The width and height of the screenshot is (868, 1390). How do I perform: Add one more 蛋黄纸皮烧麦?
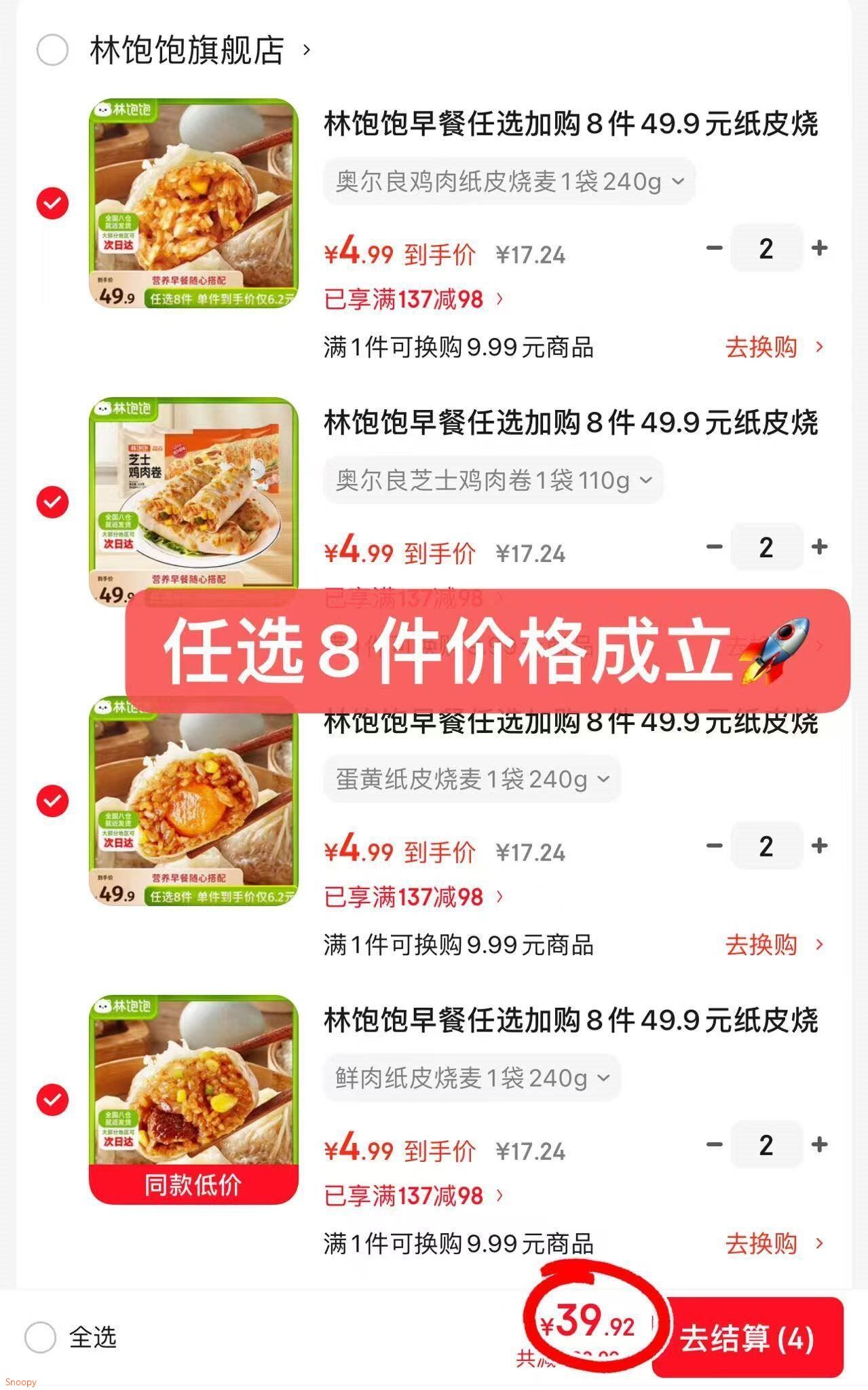(819, 846)
